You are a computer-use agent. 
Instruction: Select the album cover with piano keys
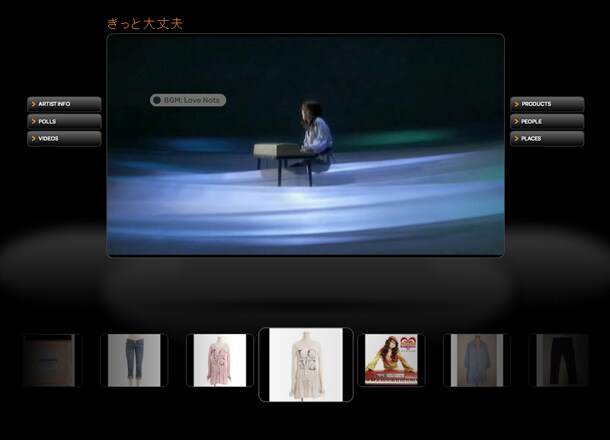click(391, 360)
